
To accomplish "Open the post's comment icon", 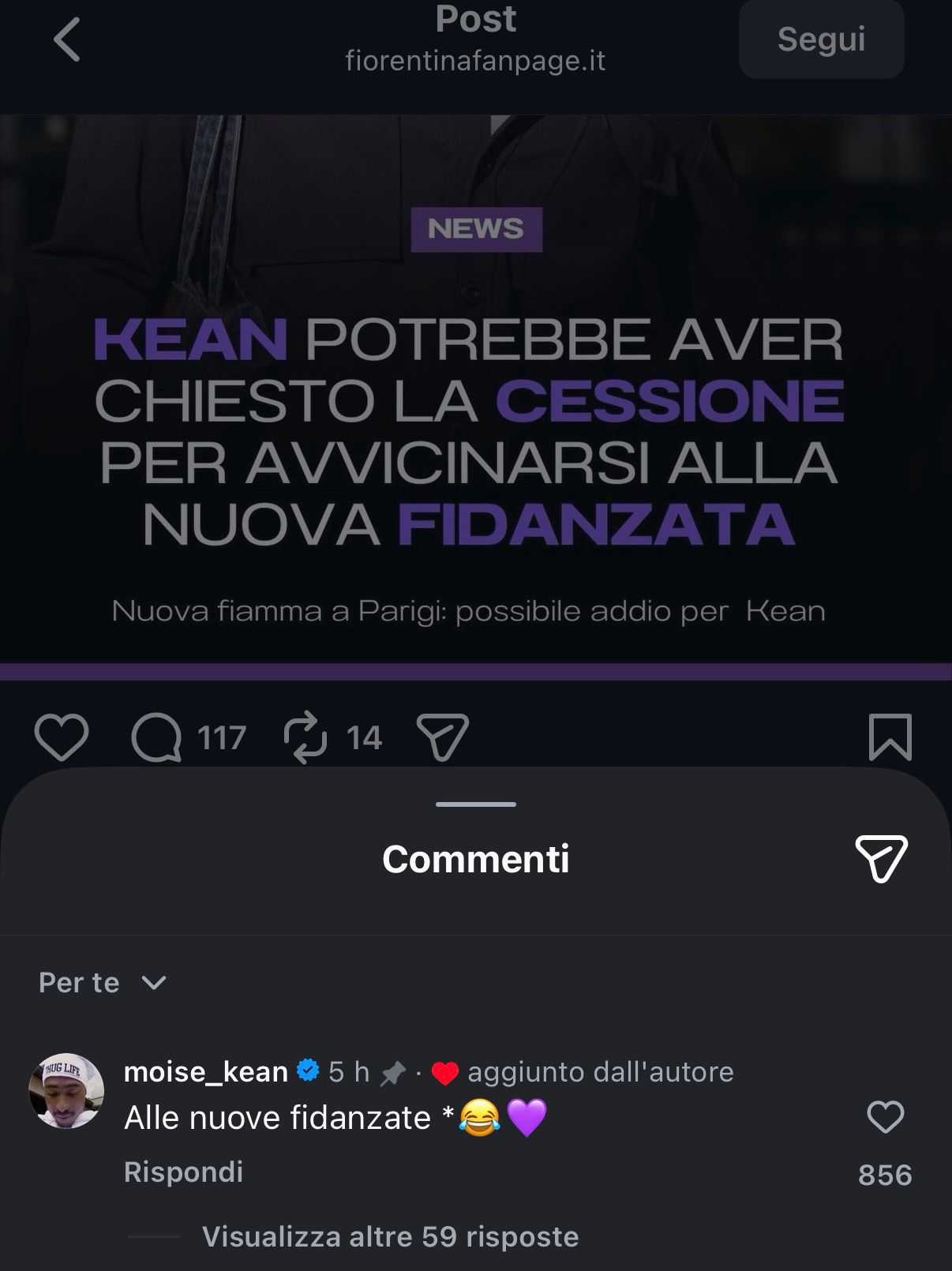I will click(x=156, y=737).
